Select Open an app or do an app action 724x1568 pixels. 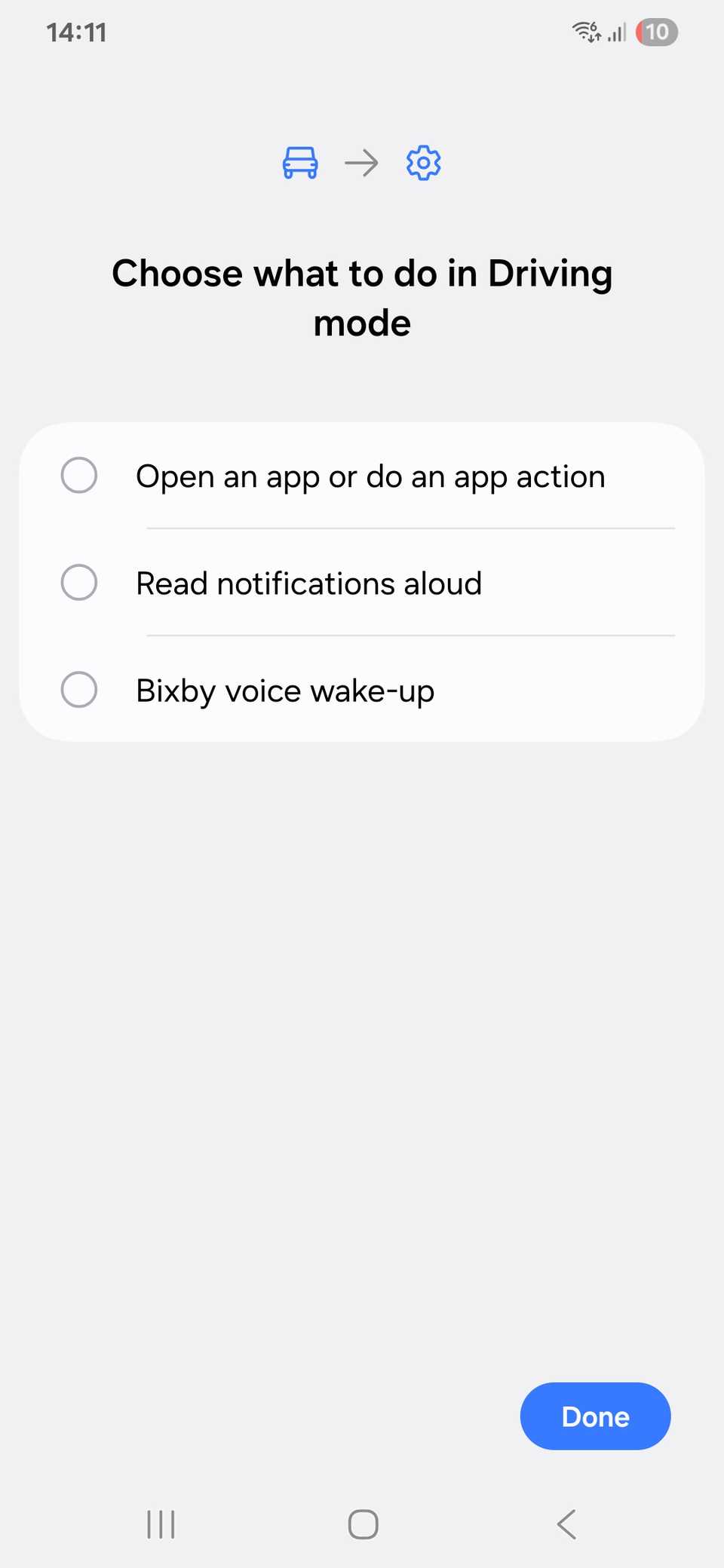point(79,476)
